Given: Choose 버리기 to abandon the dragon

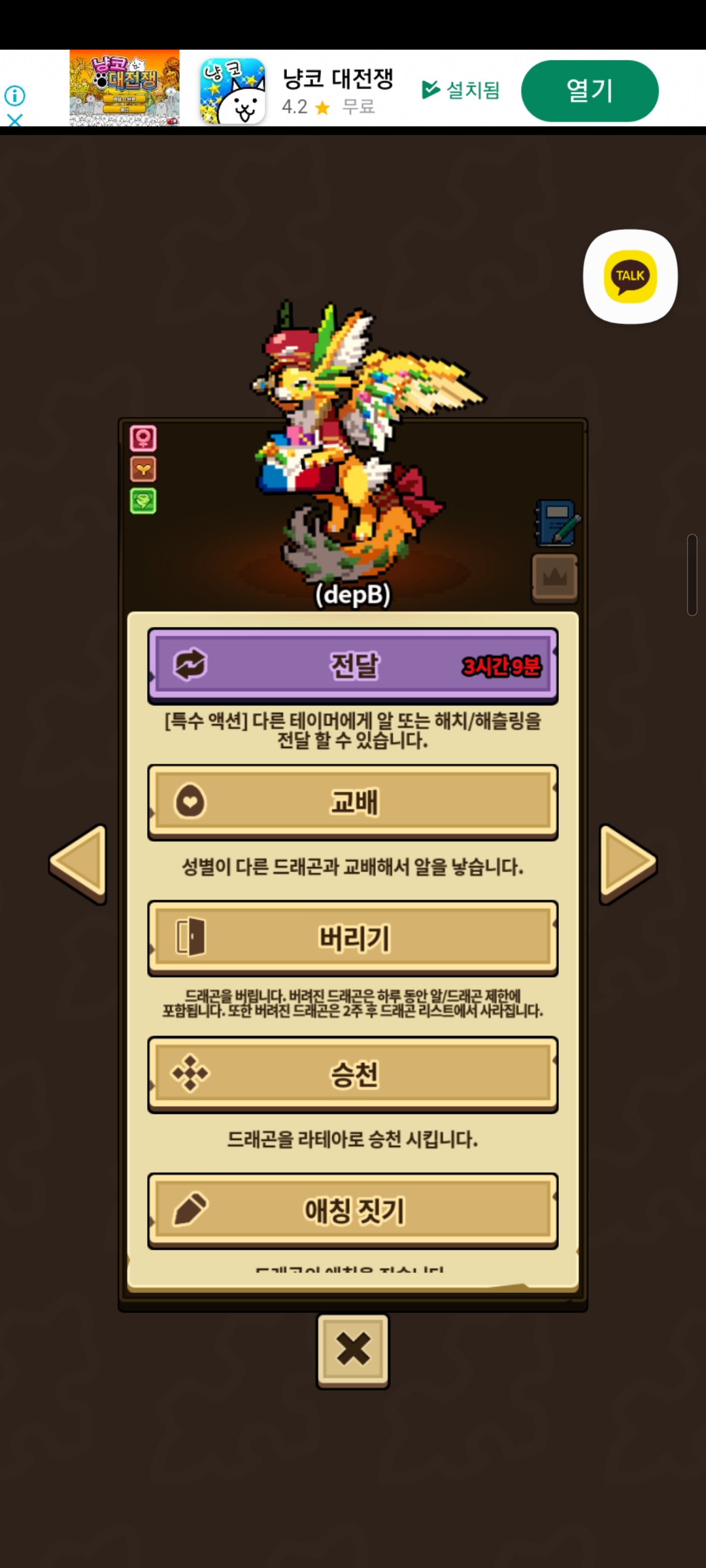Looking at the screenshot, I should [353, 938].
